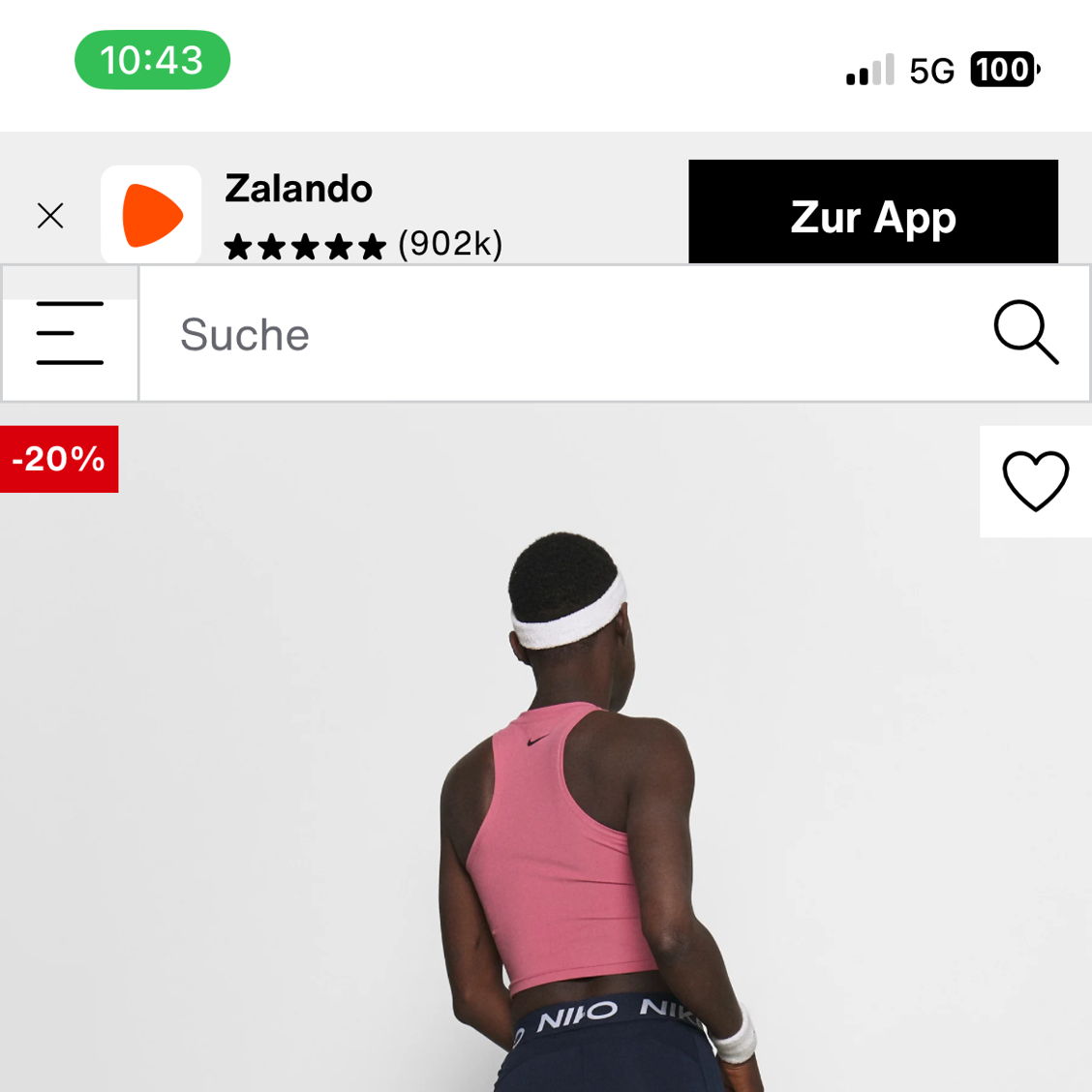Tap the Zur App button
This screenshot has width=1092, height=1092.
872,213
